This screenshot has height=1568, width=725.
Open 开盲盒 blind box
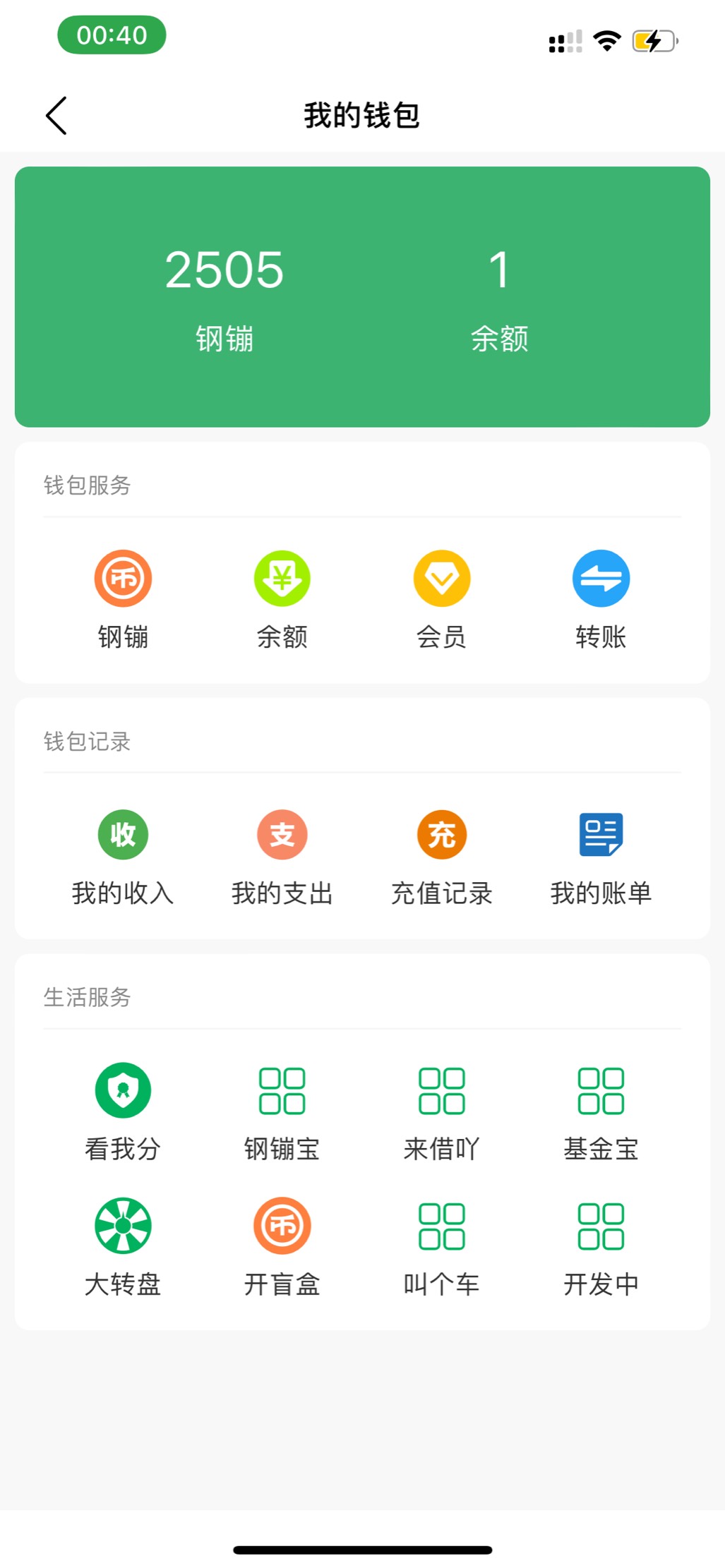(x=282, y=1248)
